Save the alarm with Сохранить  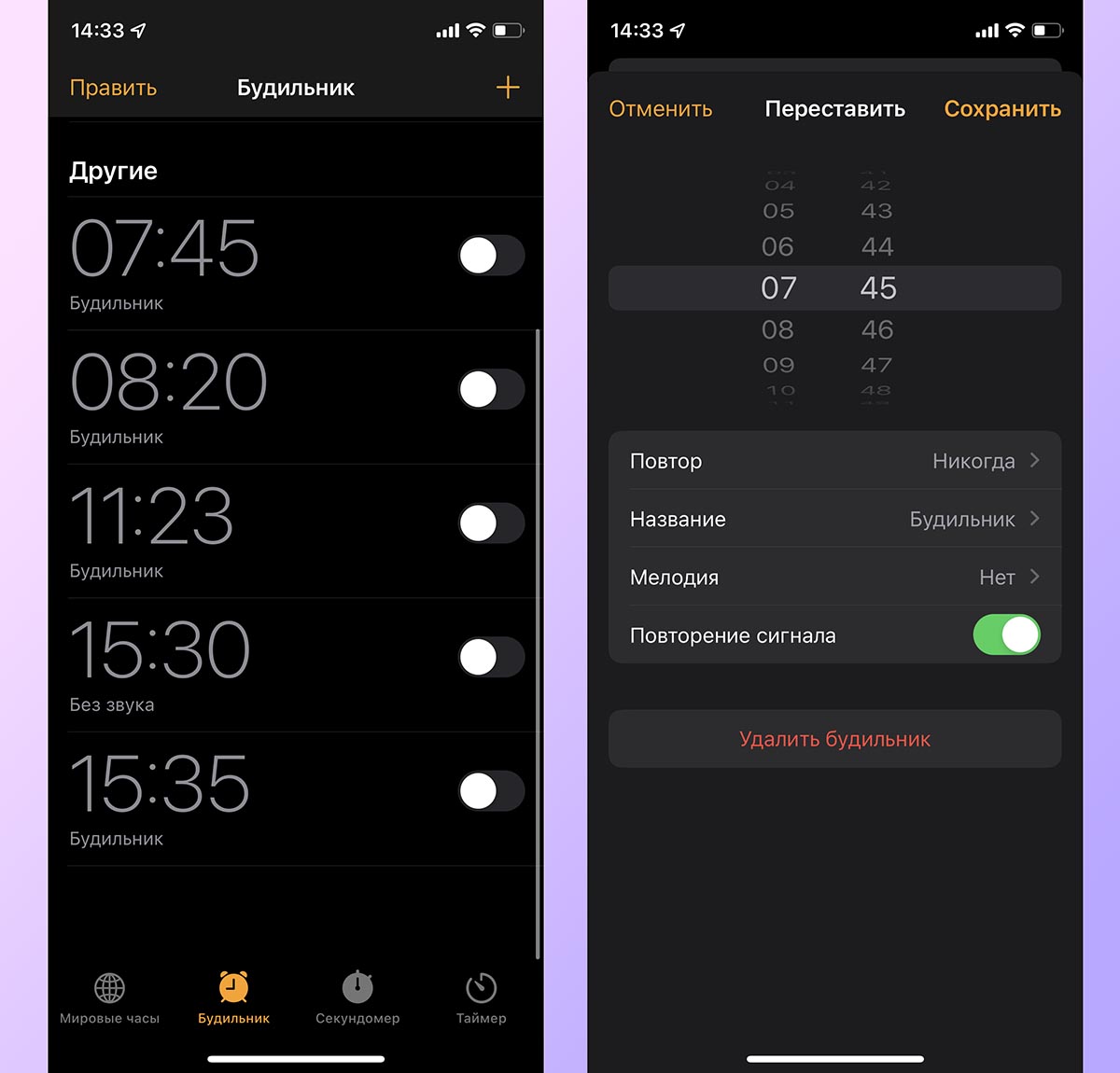tap(1001, 109)
